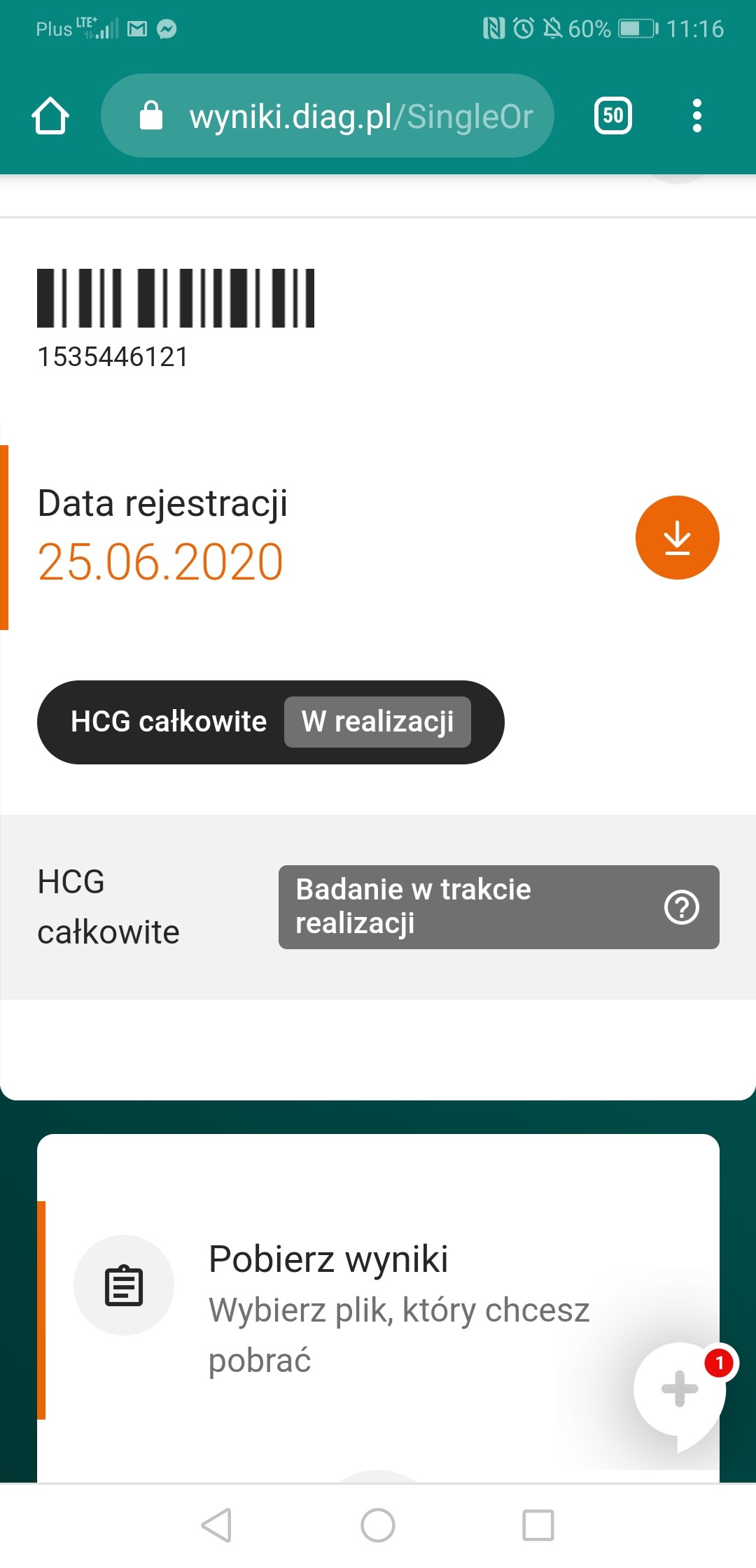Tap the browser home icon
The image size is (756, 1568).
[x=50, y=116]
